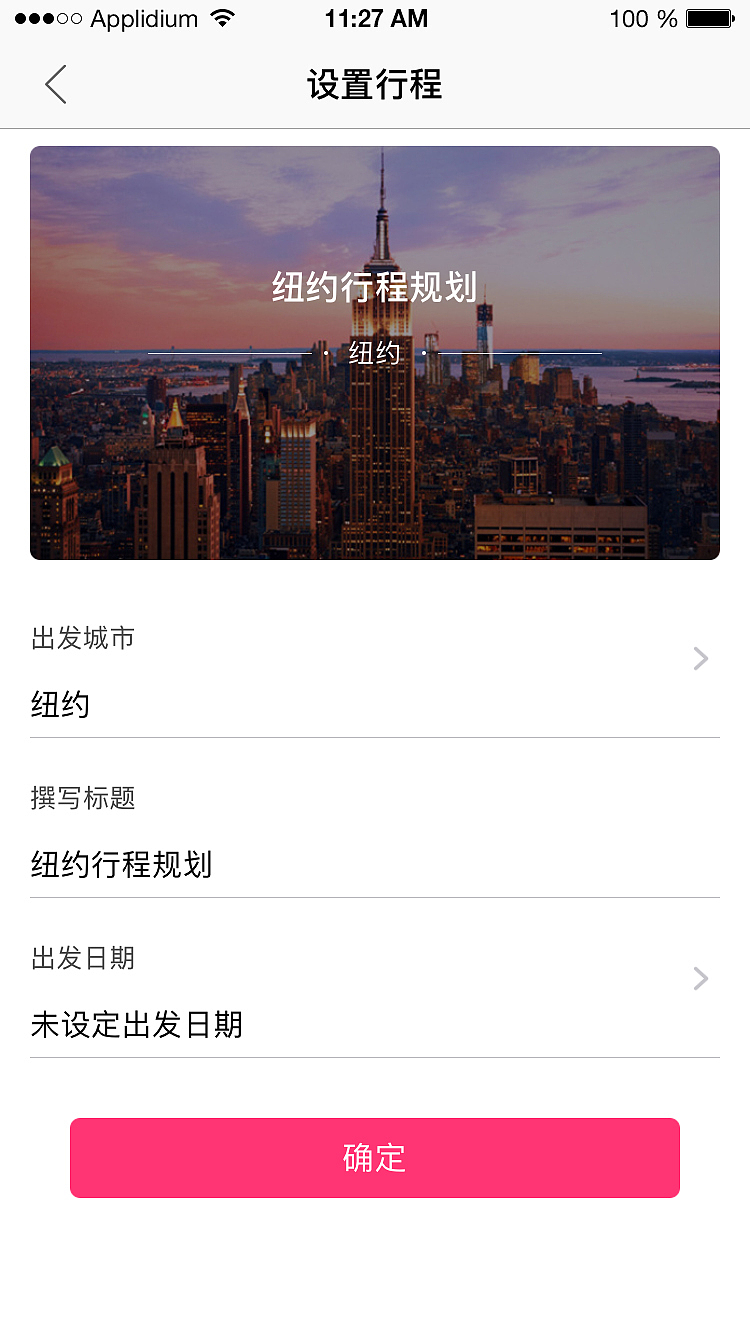Tap the back arrow to leave 设置行程
The image size is (750, 1334).
55,85
